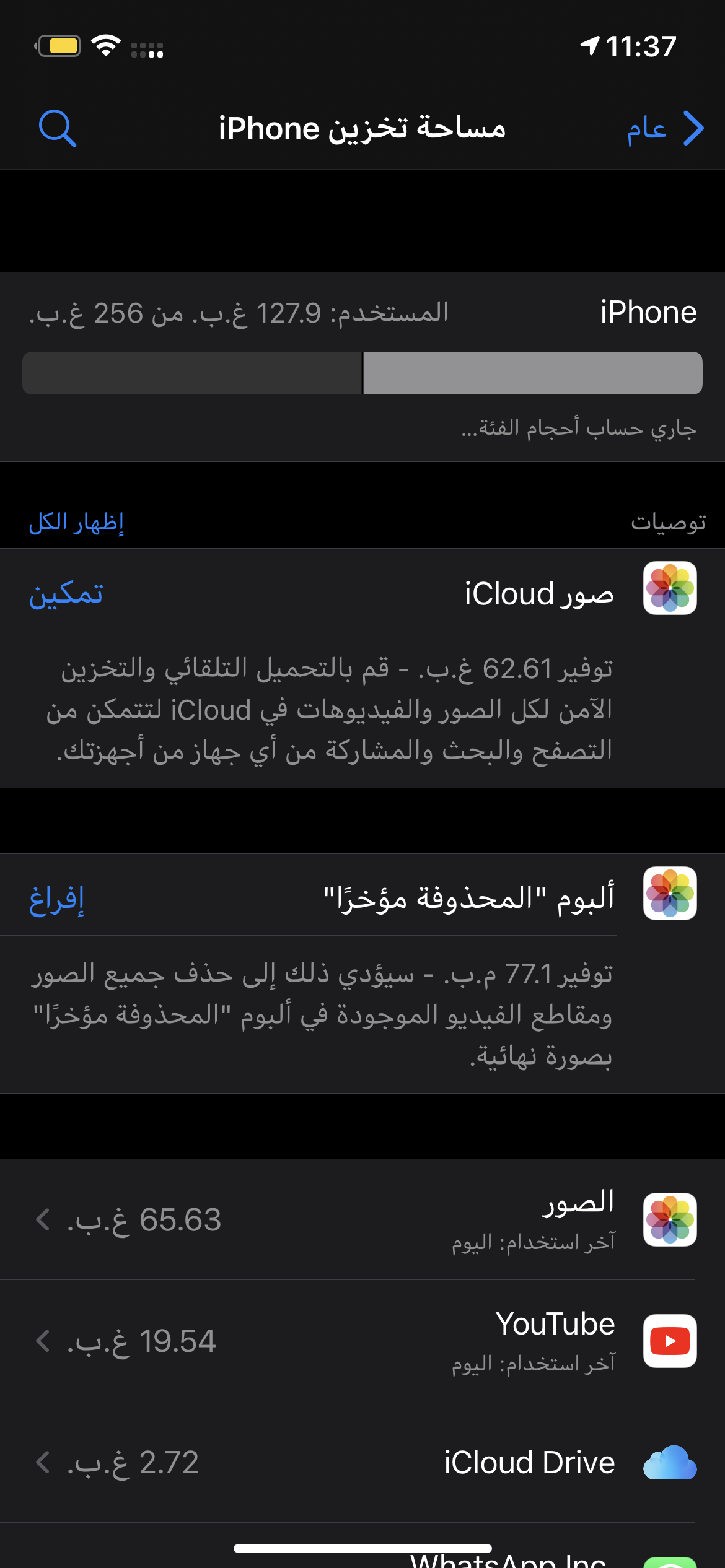Tap تمكين to enable iCloud Photos
The image size is (725, 1568).
pos(66,593)
